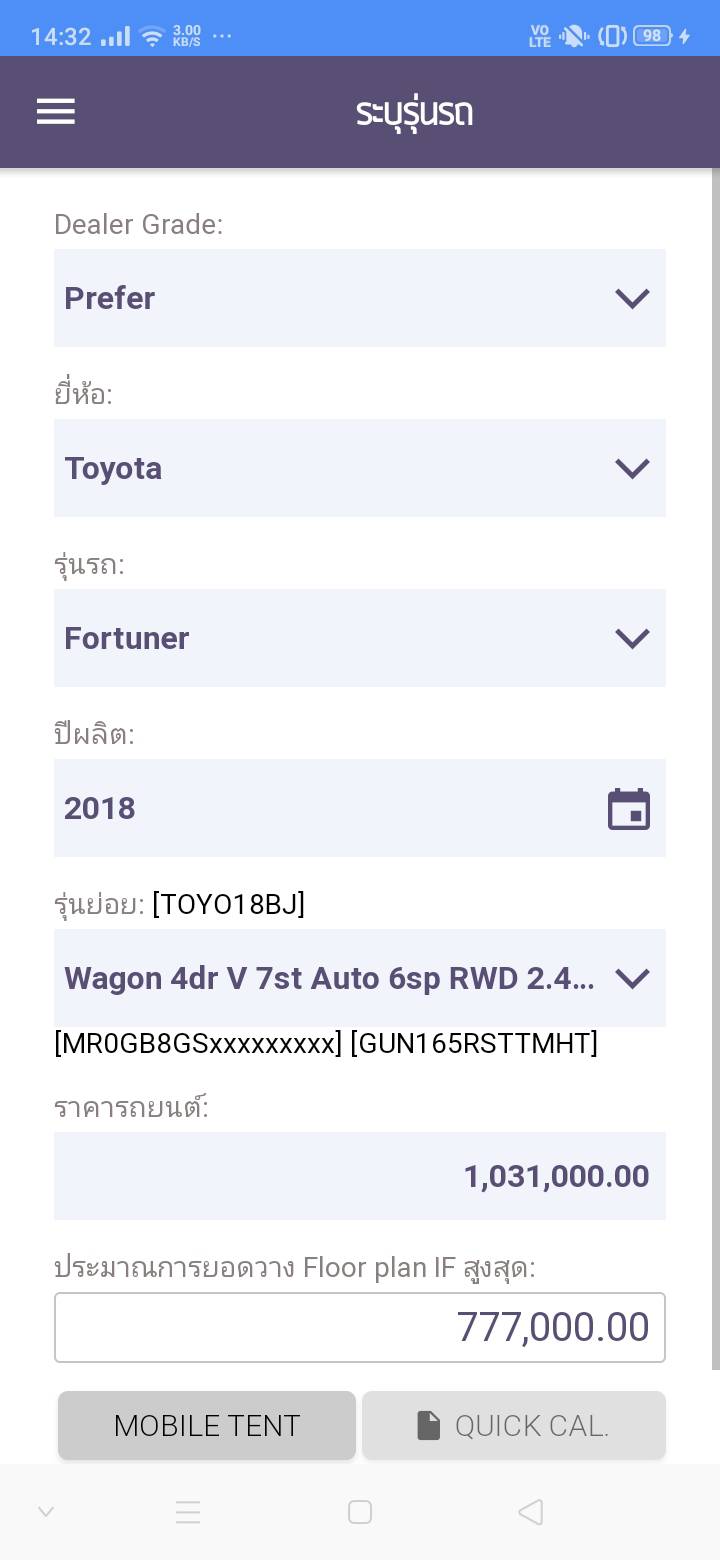Pick the production year via the 2018 field

(x=359, y=808)
